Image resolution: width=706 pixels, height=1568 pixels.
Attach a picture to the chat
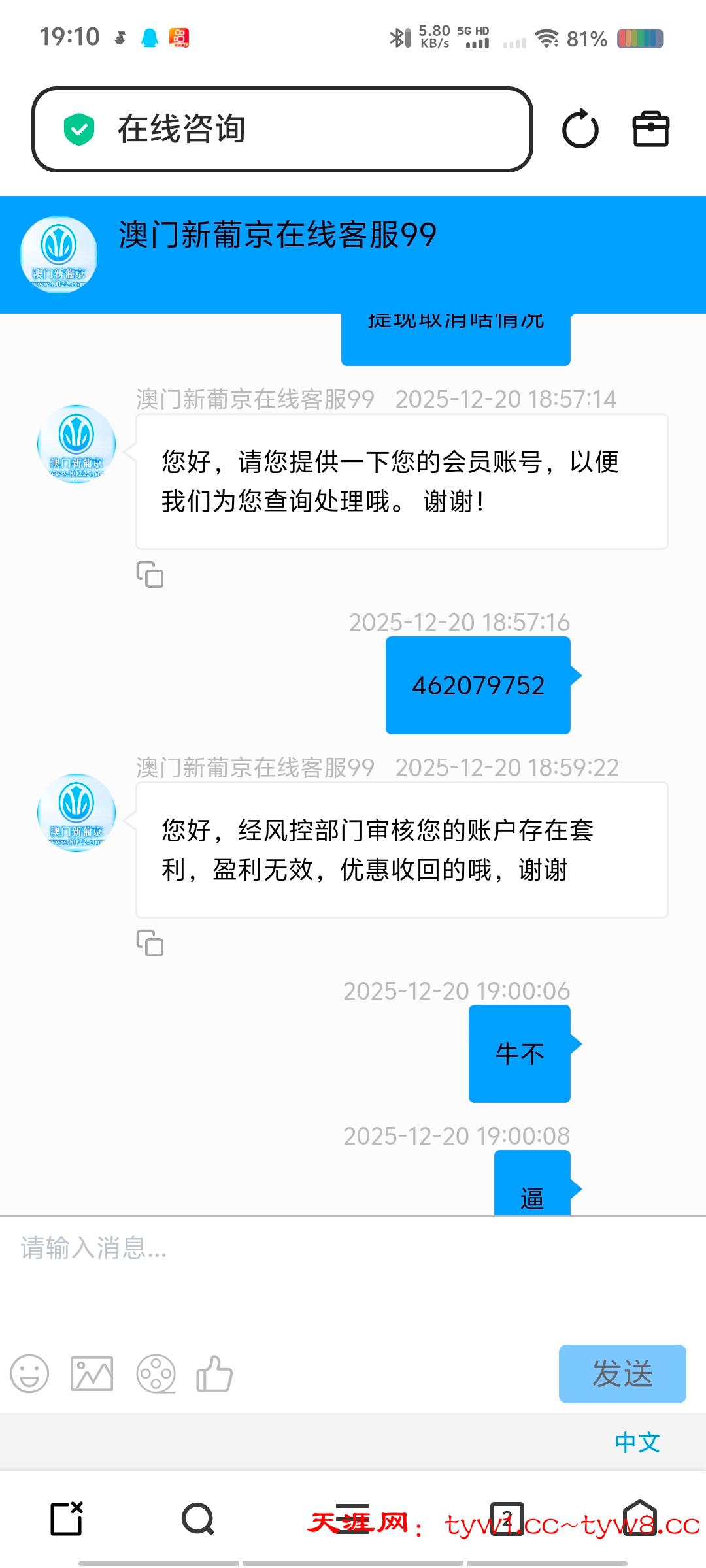[x=92, y=1373]
